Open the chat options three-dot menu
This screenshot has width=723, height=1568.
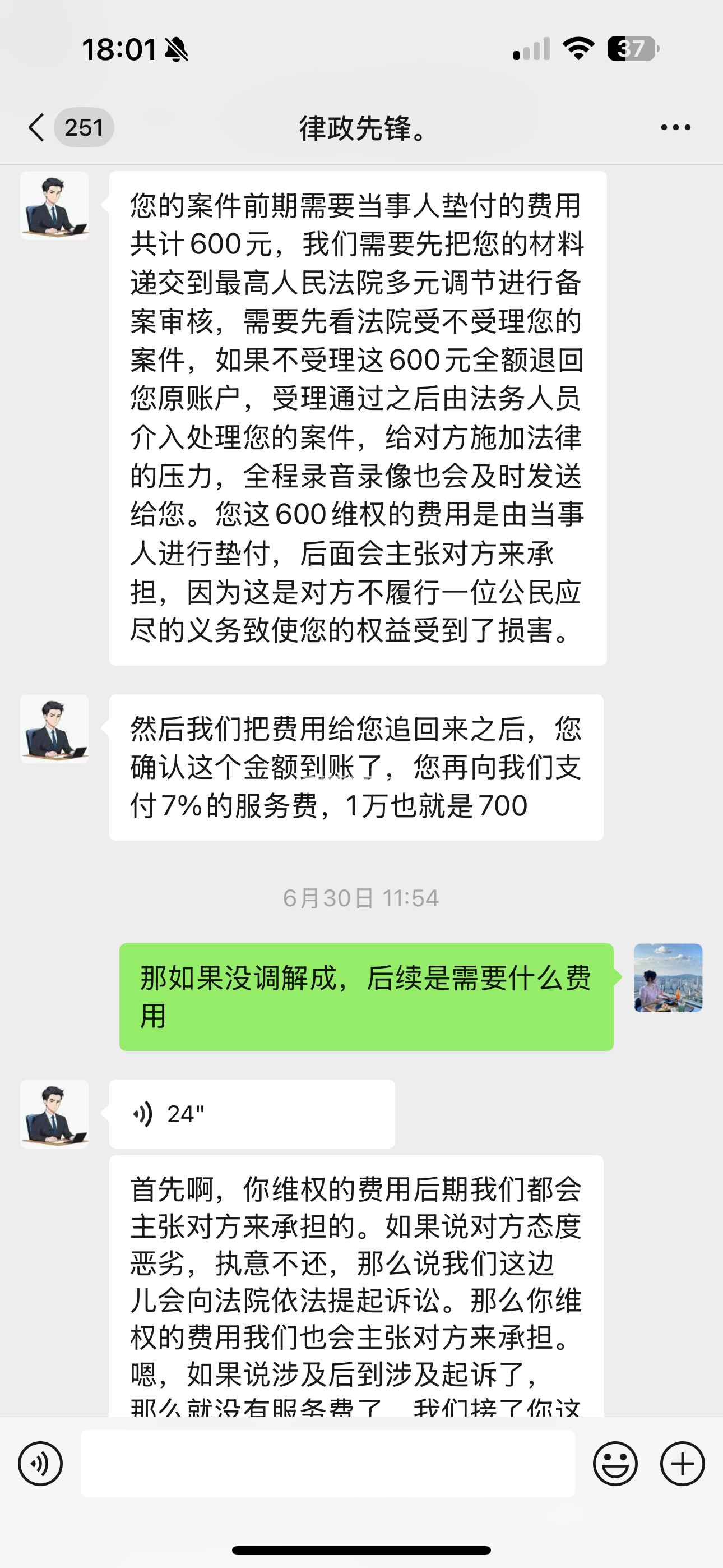point(675,128)
